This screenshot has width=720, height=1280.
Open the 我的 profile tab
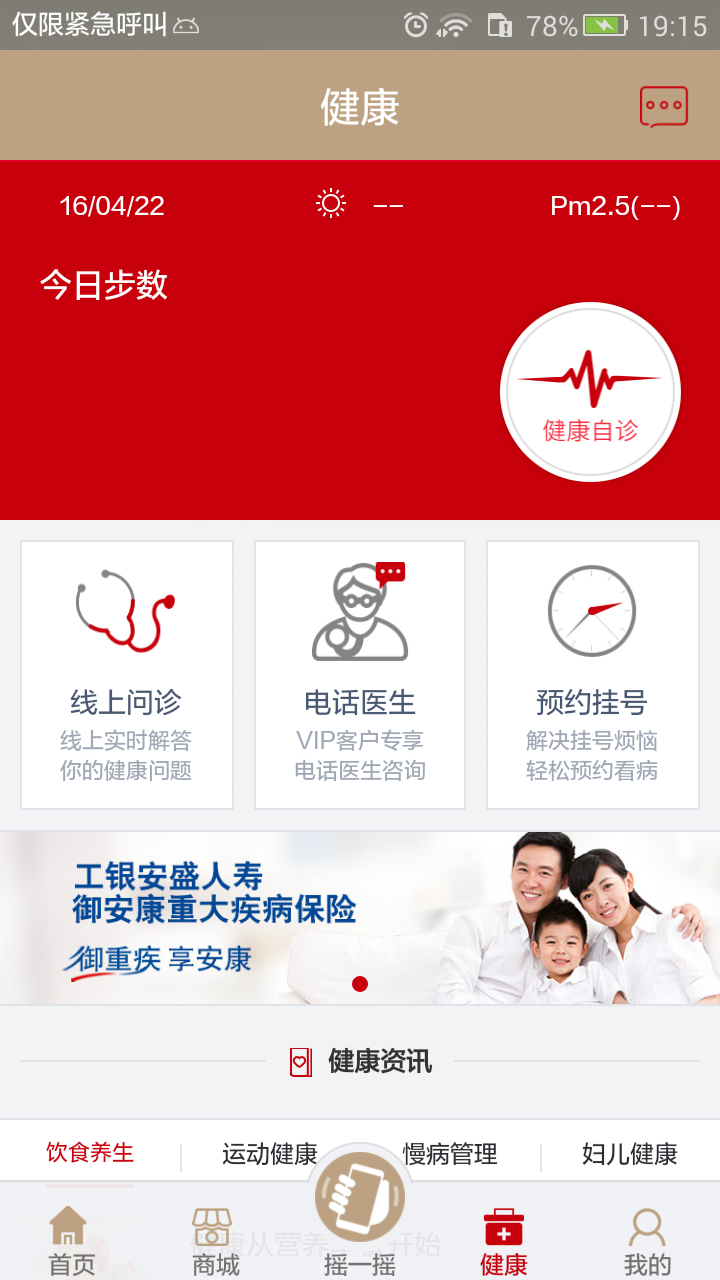pyautogui.click(x=647, y=1240)
